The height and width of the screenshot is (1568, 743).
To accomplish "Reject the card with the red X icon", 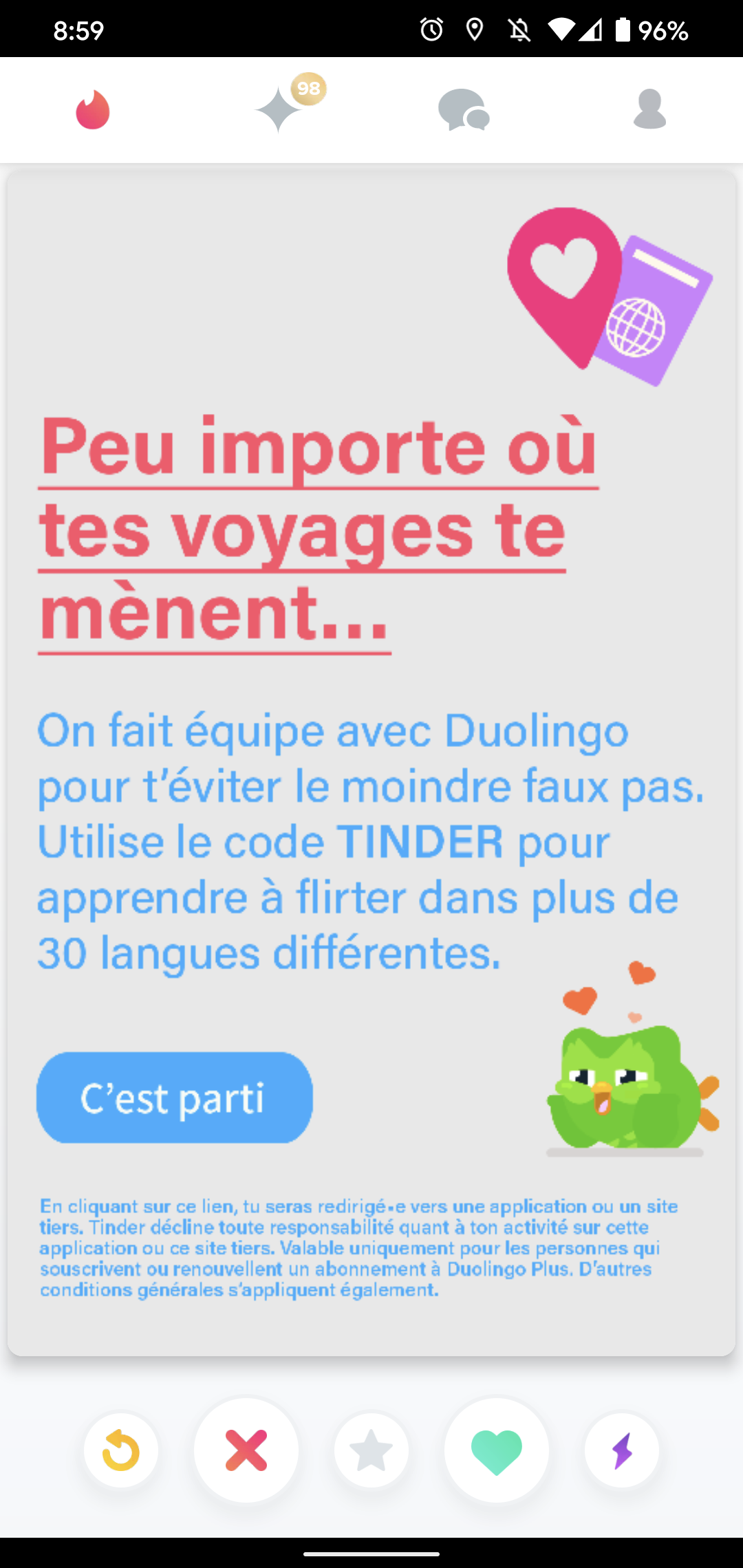I will (246, 1450).
